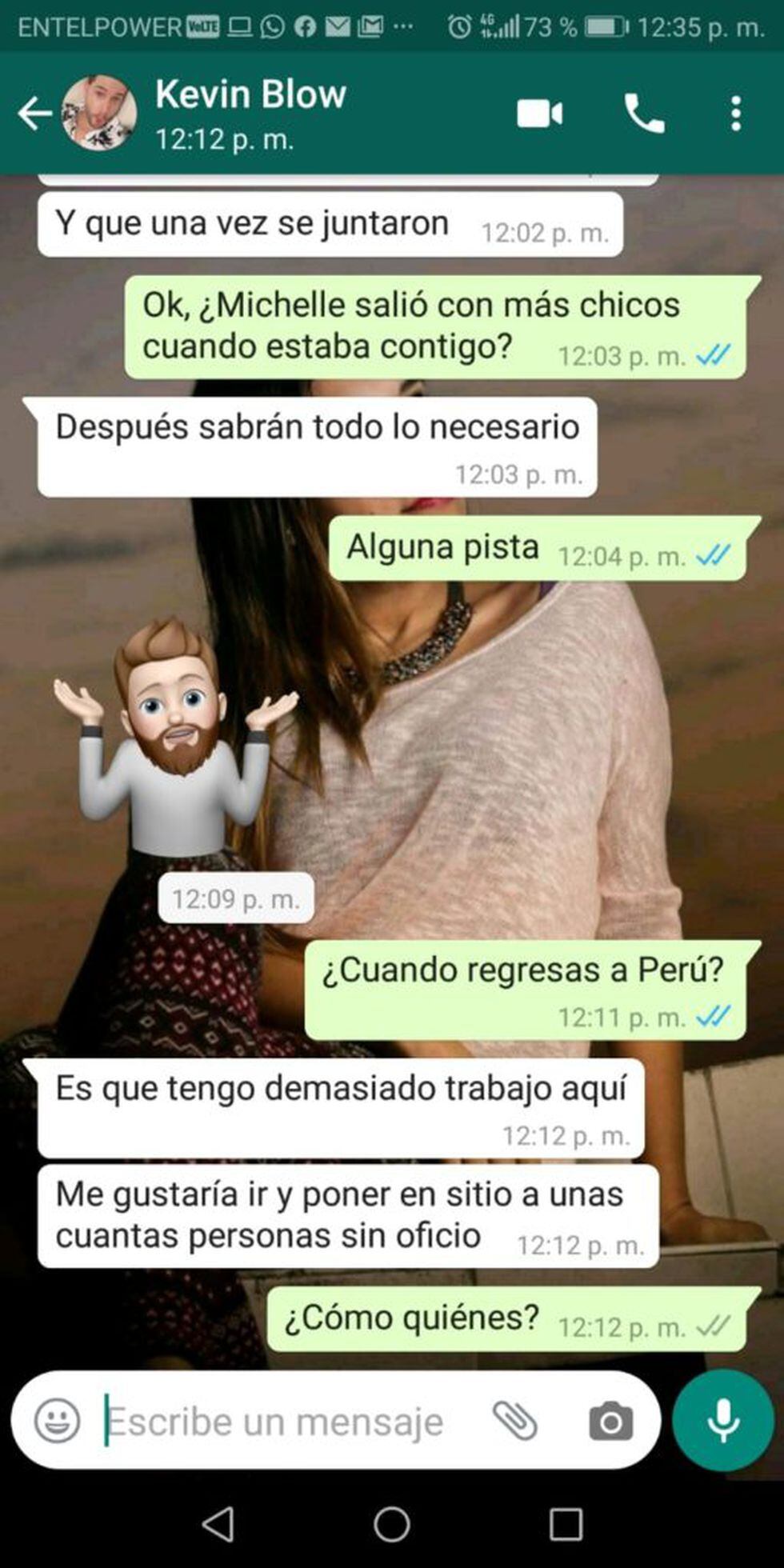Go to the home screen

(x=391, y=1524)
